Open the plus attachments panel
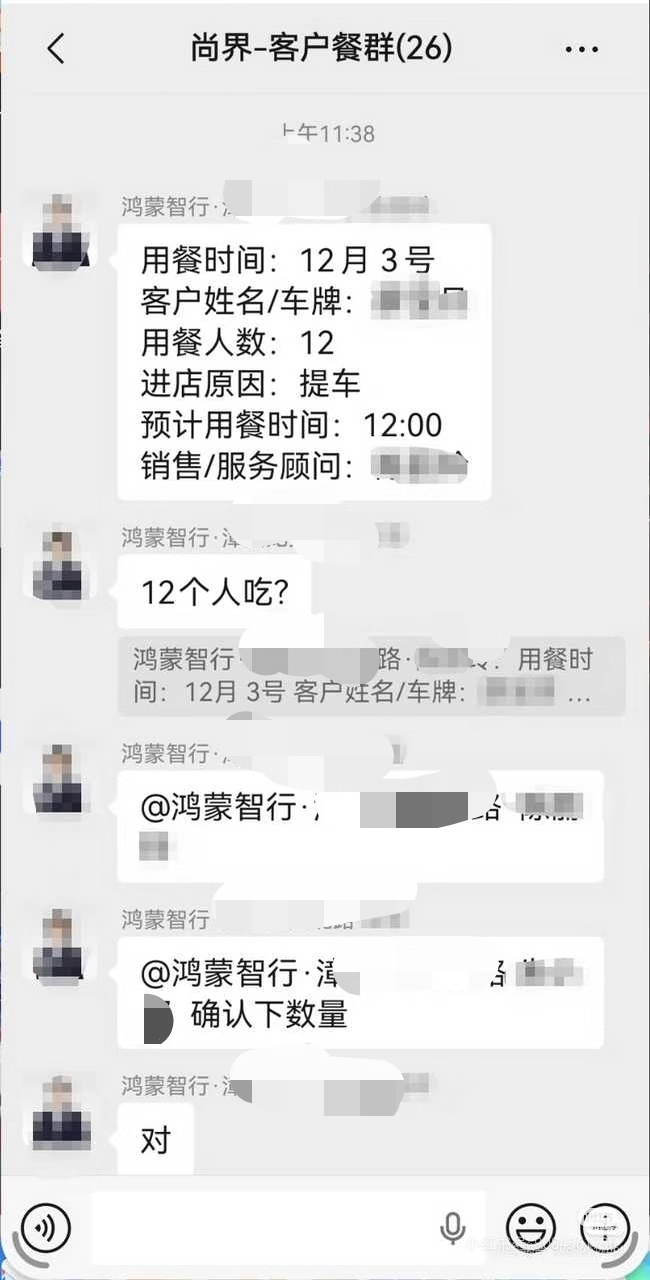Image resolution: width=650 pixels, height=1280 pixels. (604, 1226)
